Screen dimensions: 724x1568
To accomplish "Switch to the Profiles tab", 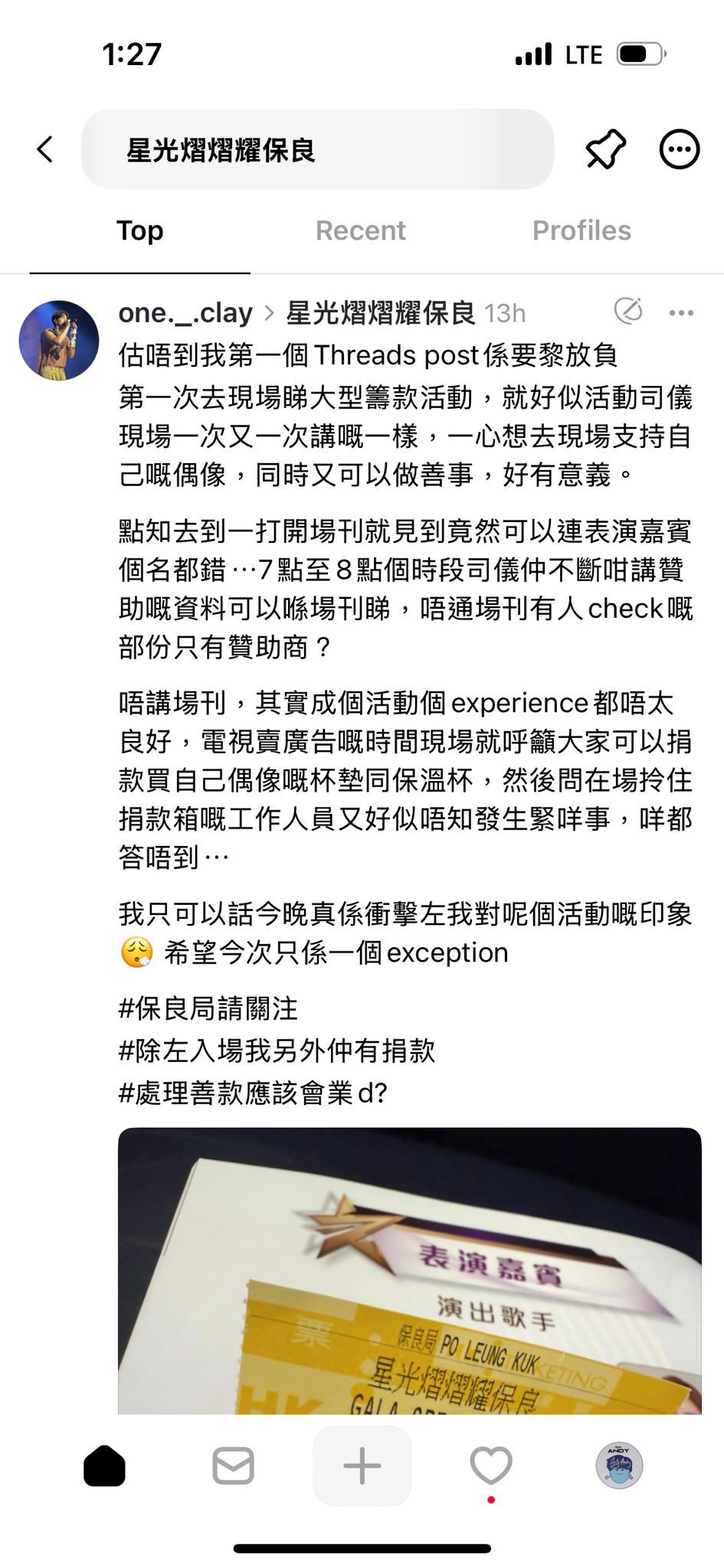I will [x=581, y=230].
